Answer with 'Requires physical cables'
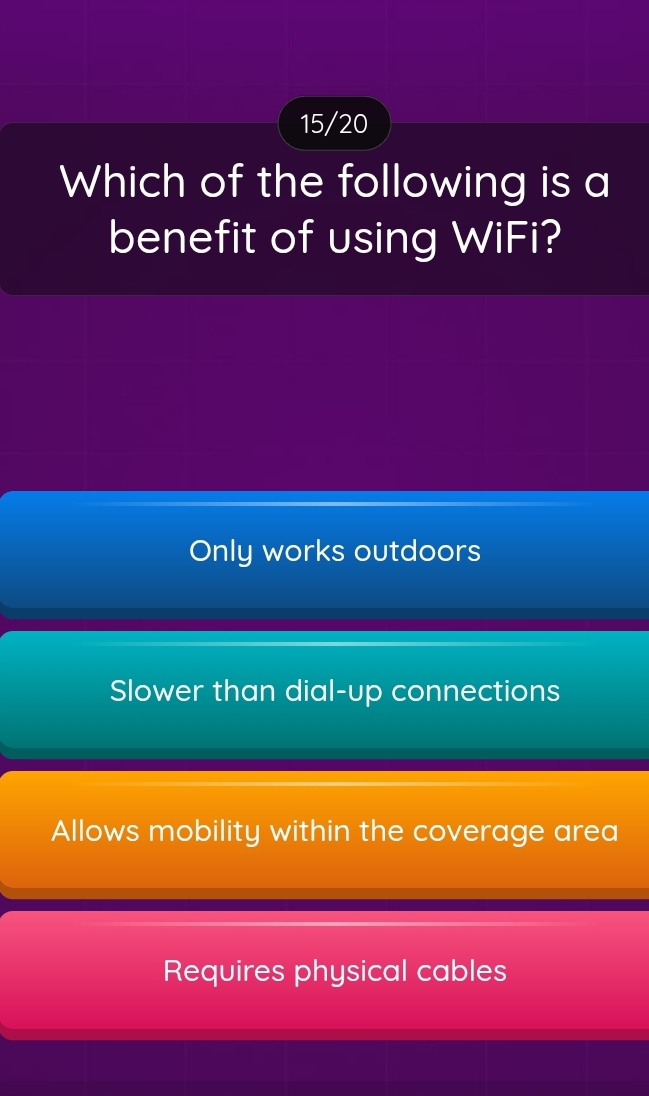 tap(334, 971)
